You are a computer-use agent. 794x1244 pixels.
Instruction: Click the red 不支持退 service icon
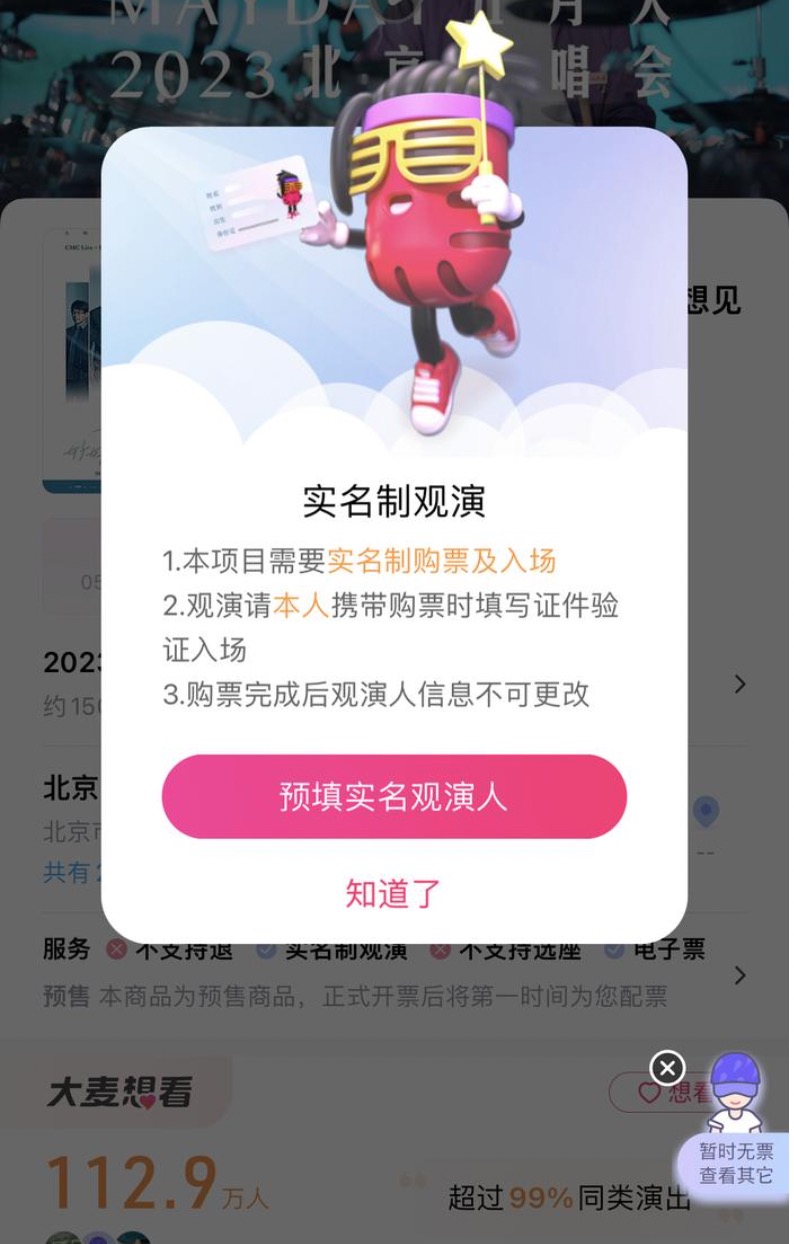coord(118,948)
